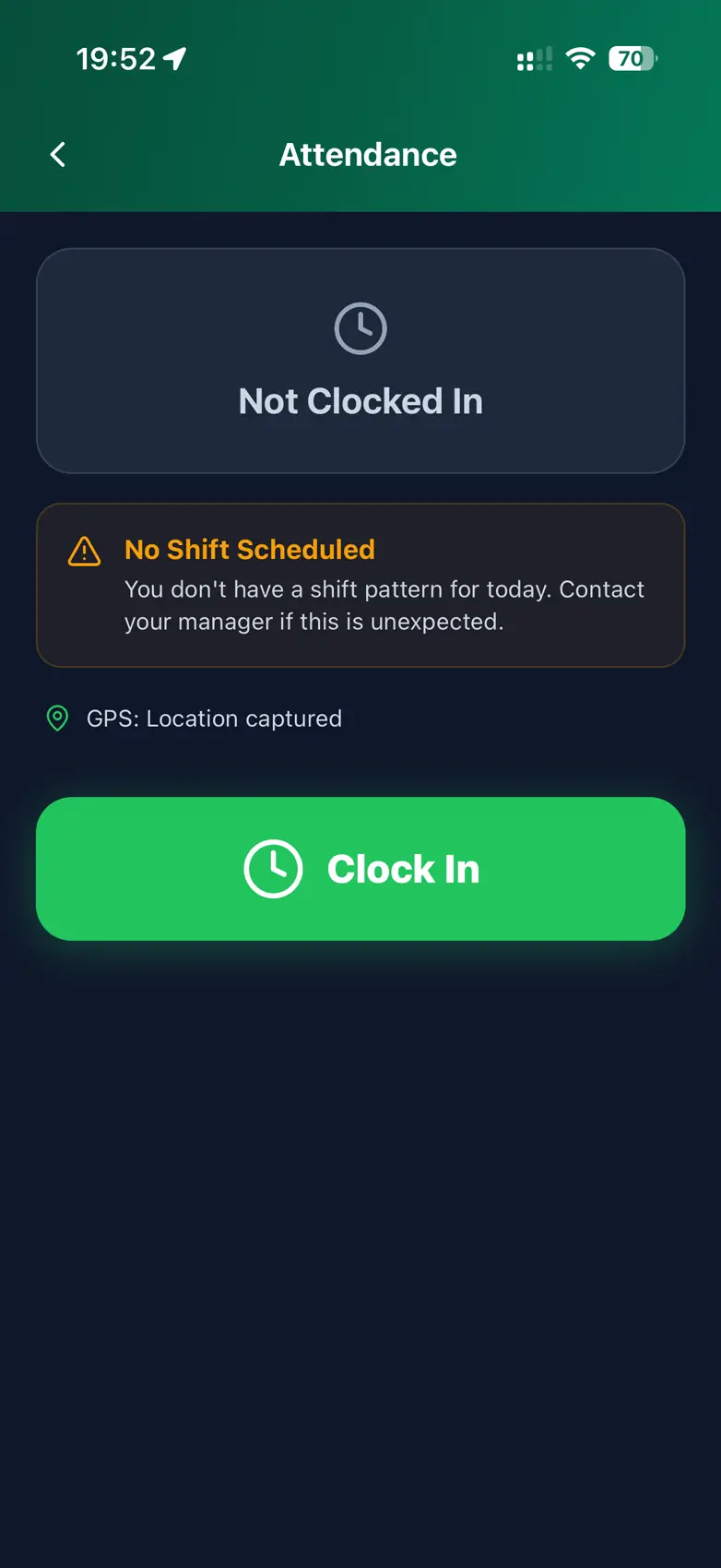Click the GPS: Location captured text
721x1568 pixels.
214,719
